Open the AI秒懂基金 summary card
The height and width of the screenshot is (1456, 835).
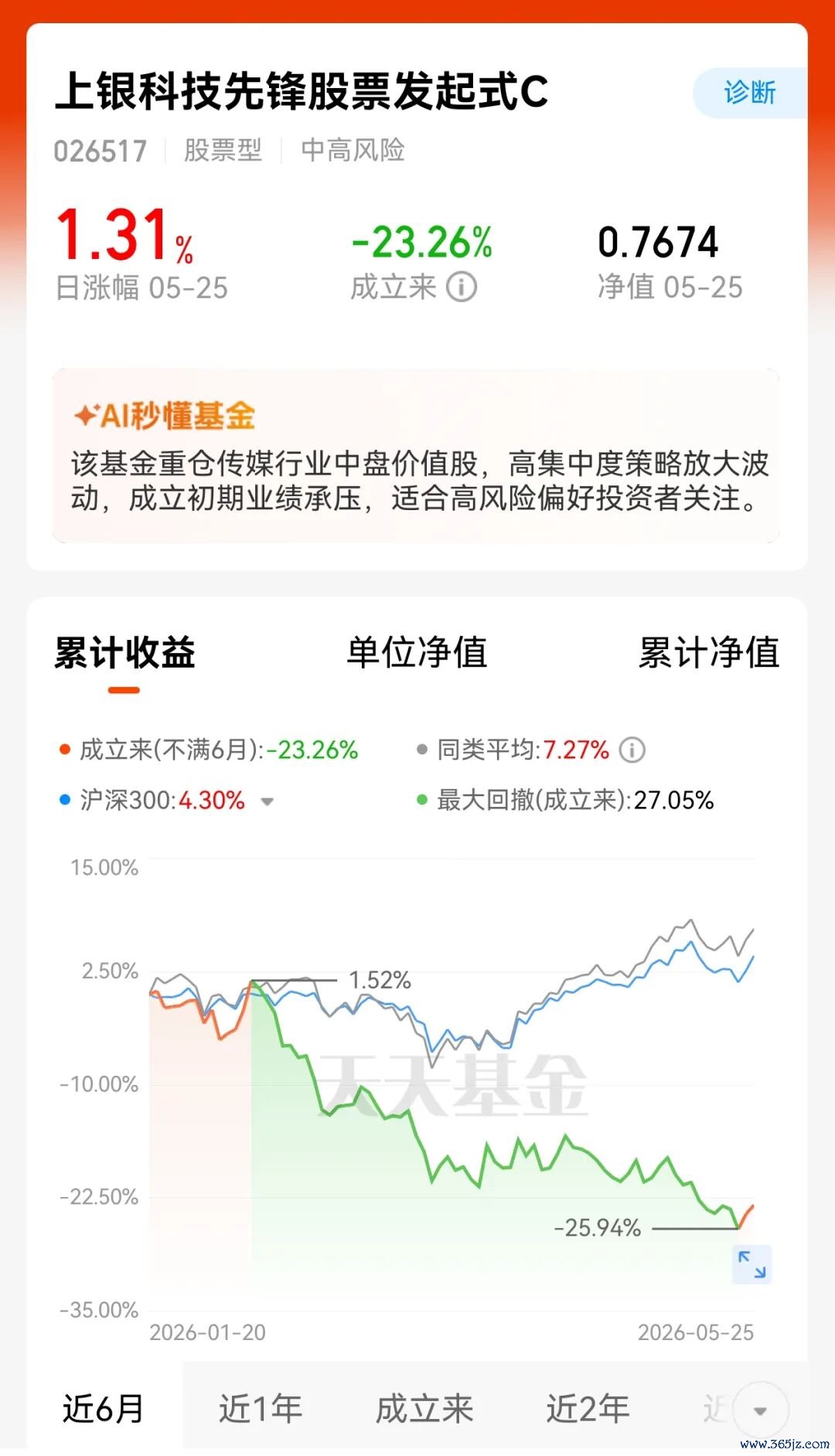click(x=416, y=456)
